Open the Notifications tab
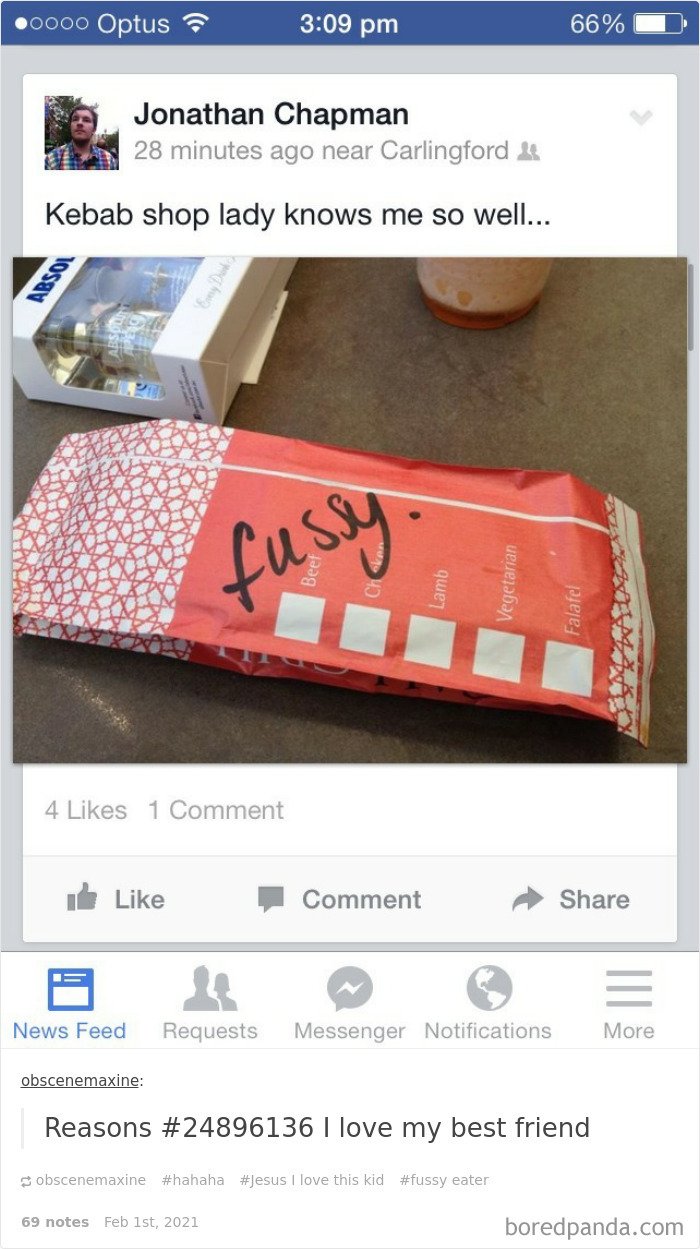 (x=488, y=1004)
